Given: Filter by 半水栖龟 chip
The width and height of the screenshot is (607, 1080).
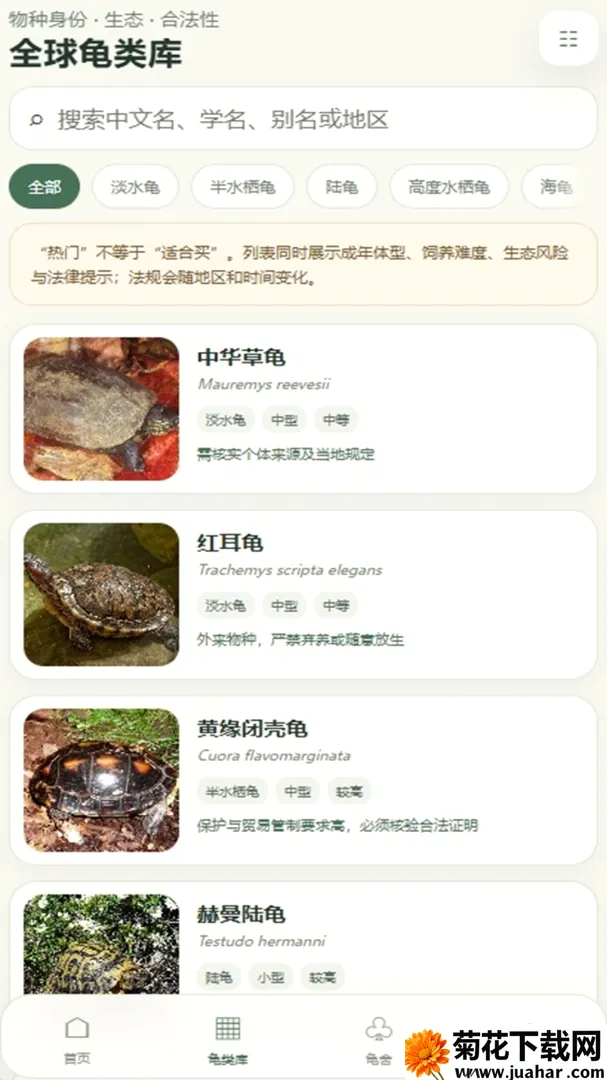Looking at the screenshot, I should click(x=243, y=187).
